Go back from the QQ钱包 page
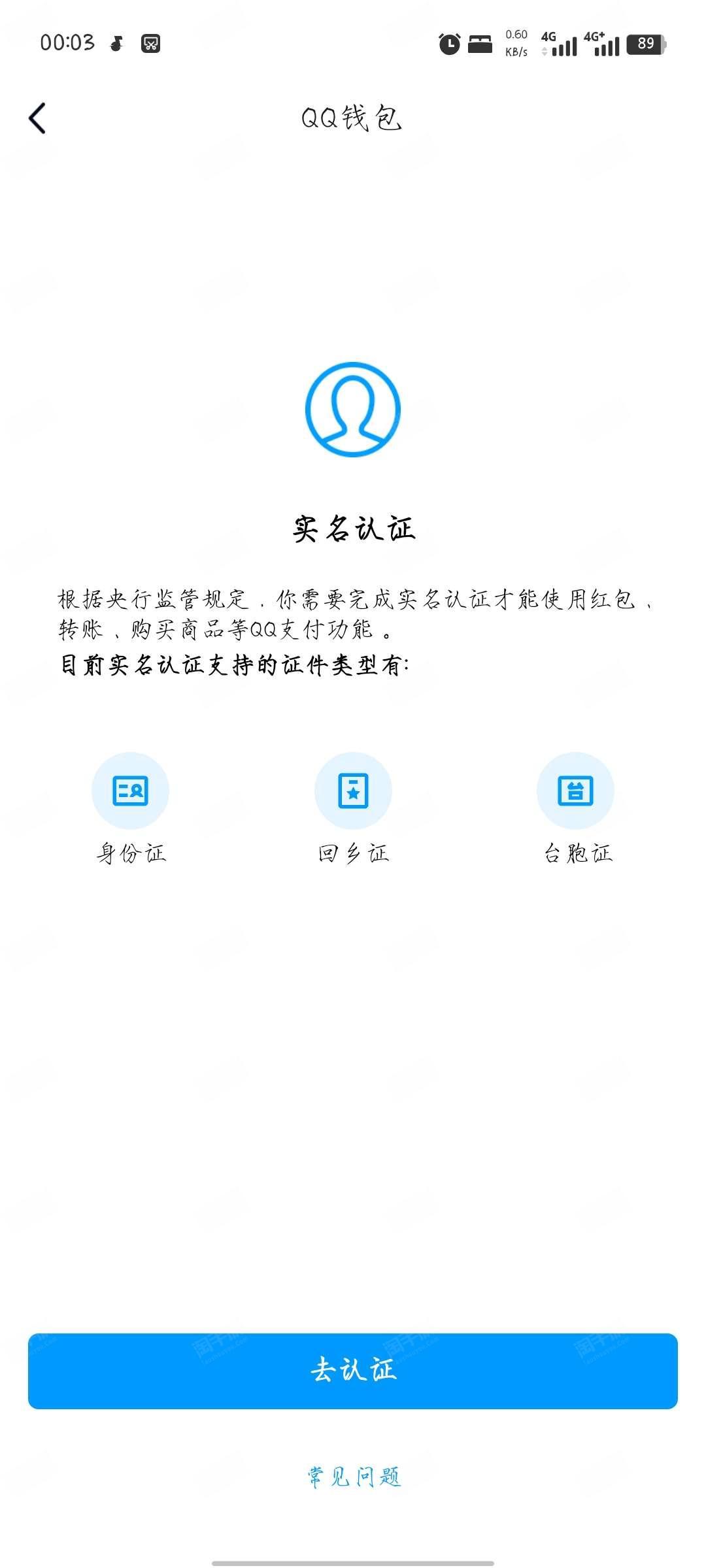The height and width of the screenshot is (1568, 706). point(37,118)
